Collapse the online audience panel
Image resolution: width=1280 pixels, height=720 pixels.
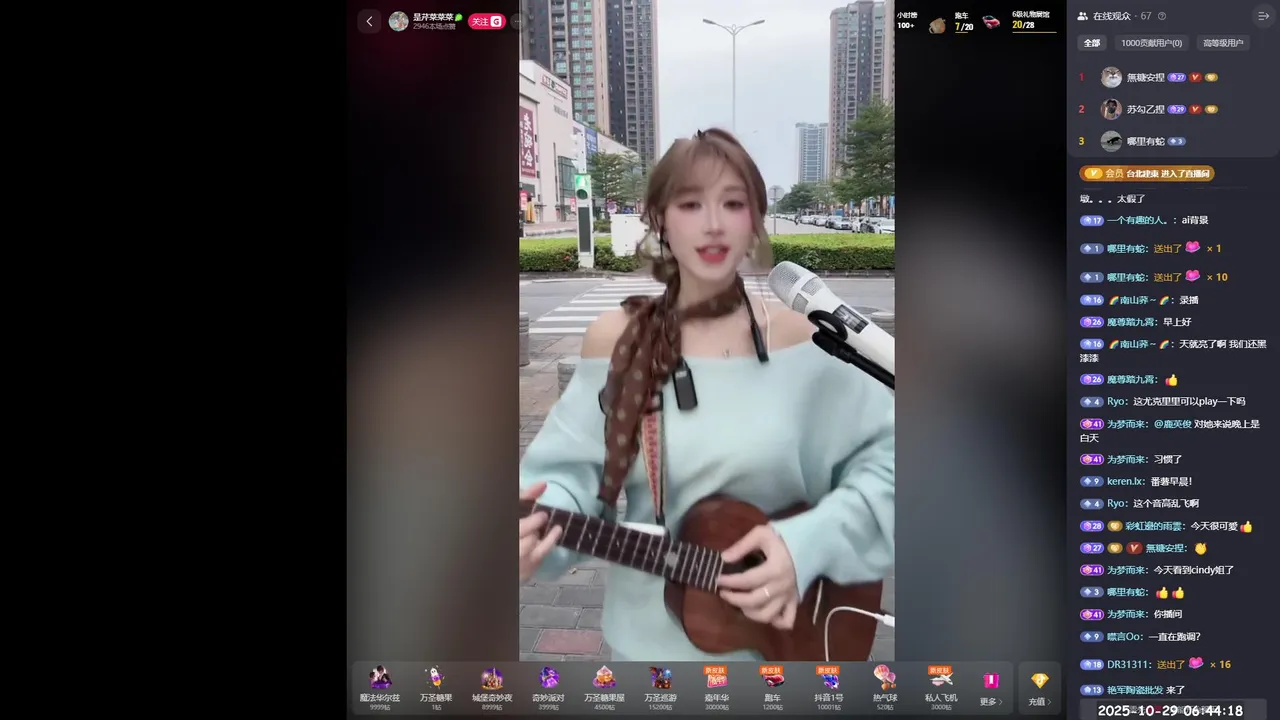pos(1263,16)
